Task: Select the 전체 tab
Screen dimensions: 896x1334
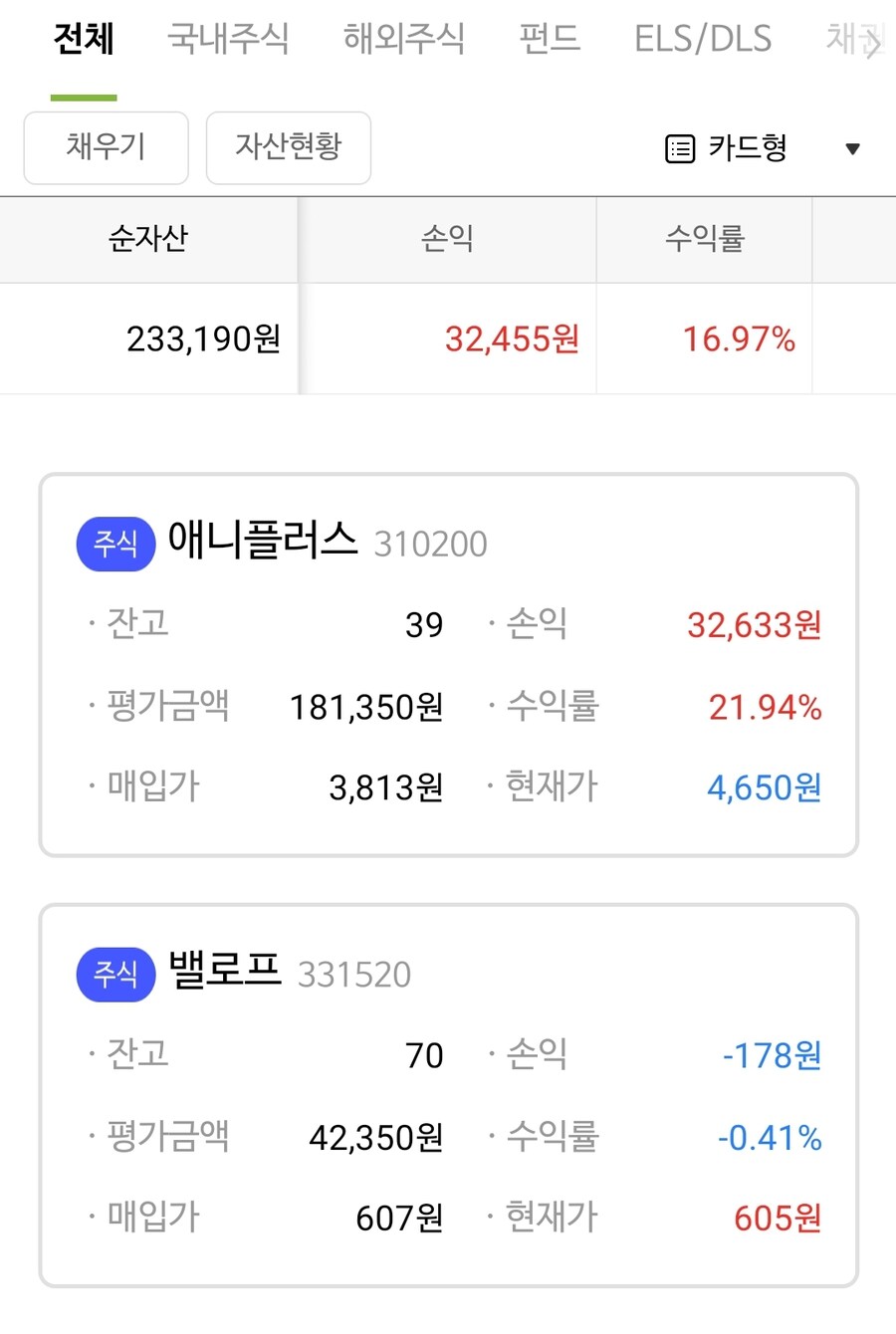Action: 82,38
